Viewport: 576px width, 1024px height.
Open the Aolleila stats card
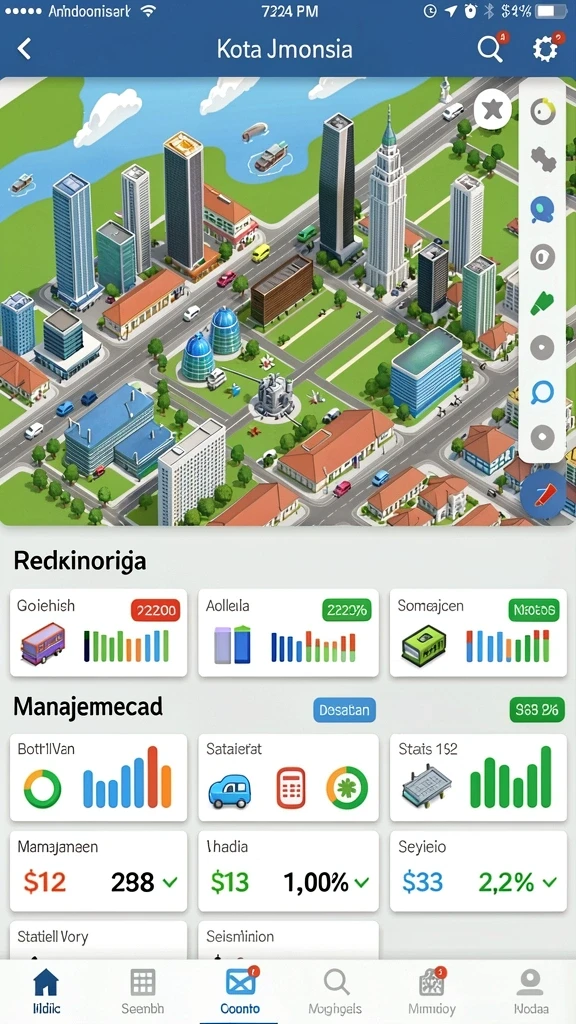pos(288,632)
